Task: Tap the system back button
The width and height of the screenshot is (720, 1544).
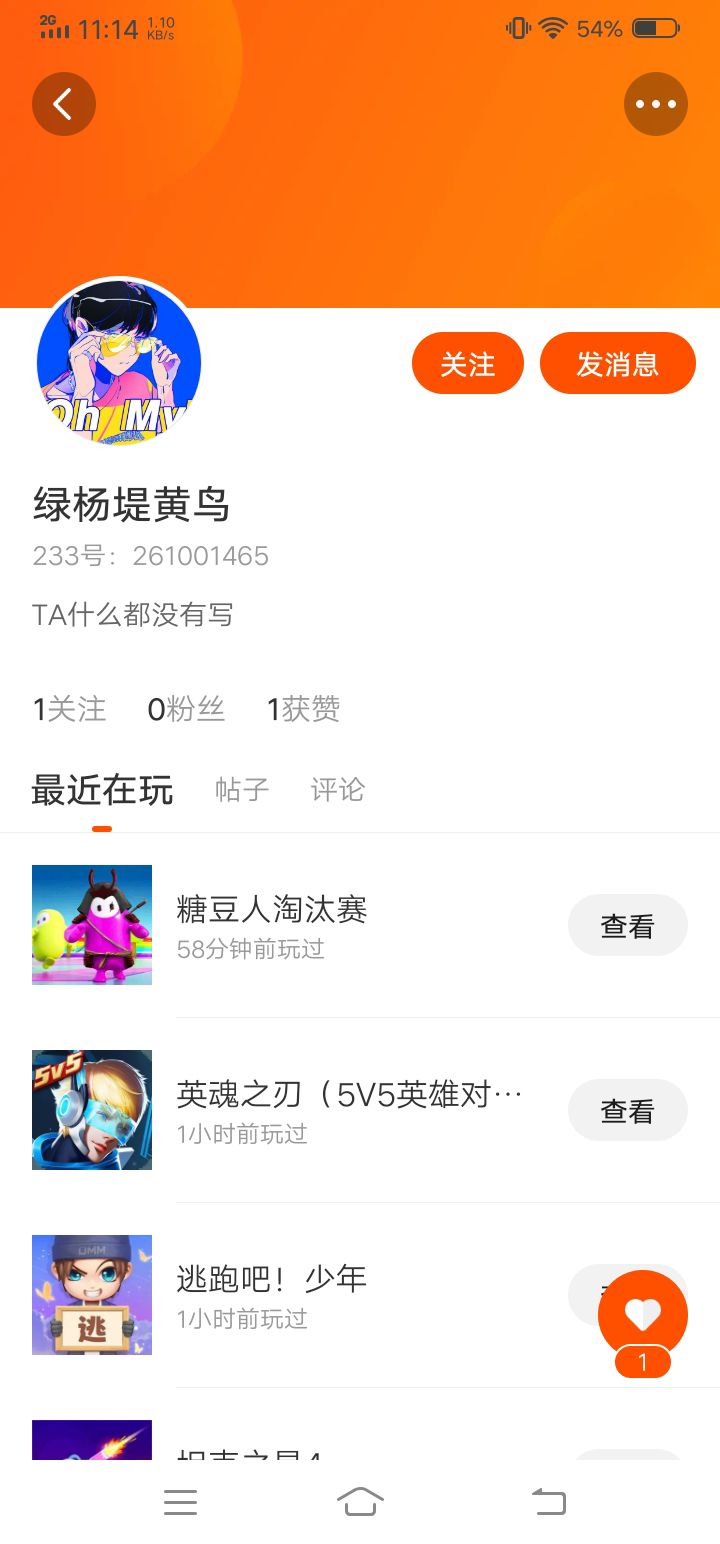Action: coord(548,1502)
